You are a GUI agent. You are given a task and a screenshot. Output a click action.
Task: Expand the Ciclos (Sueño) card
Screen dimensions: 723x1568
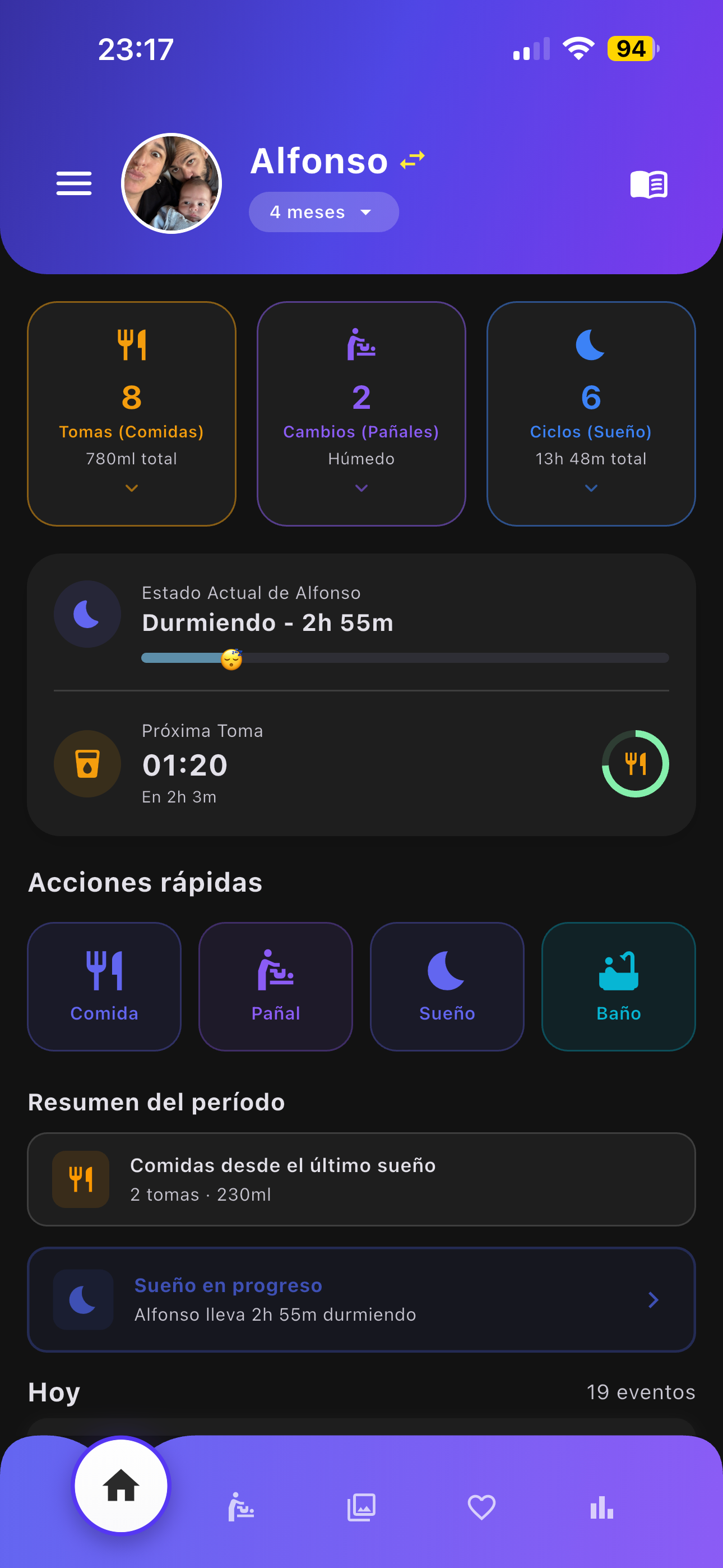[x=591, y=414]
